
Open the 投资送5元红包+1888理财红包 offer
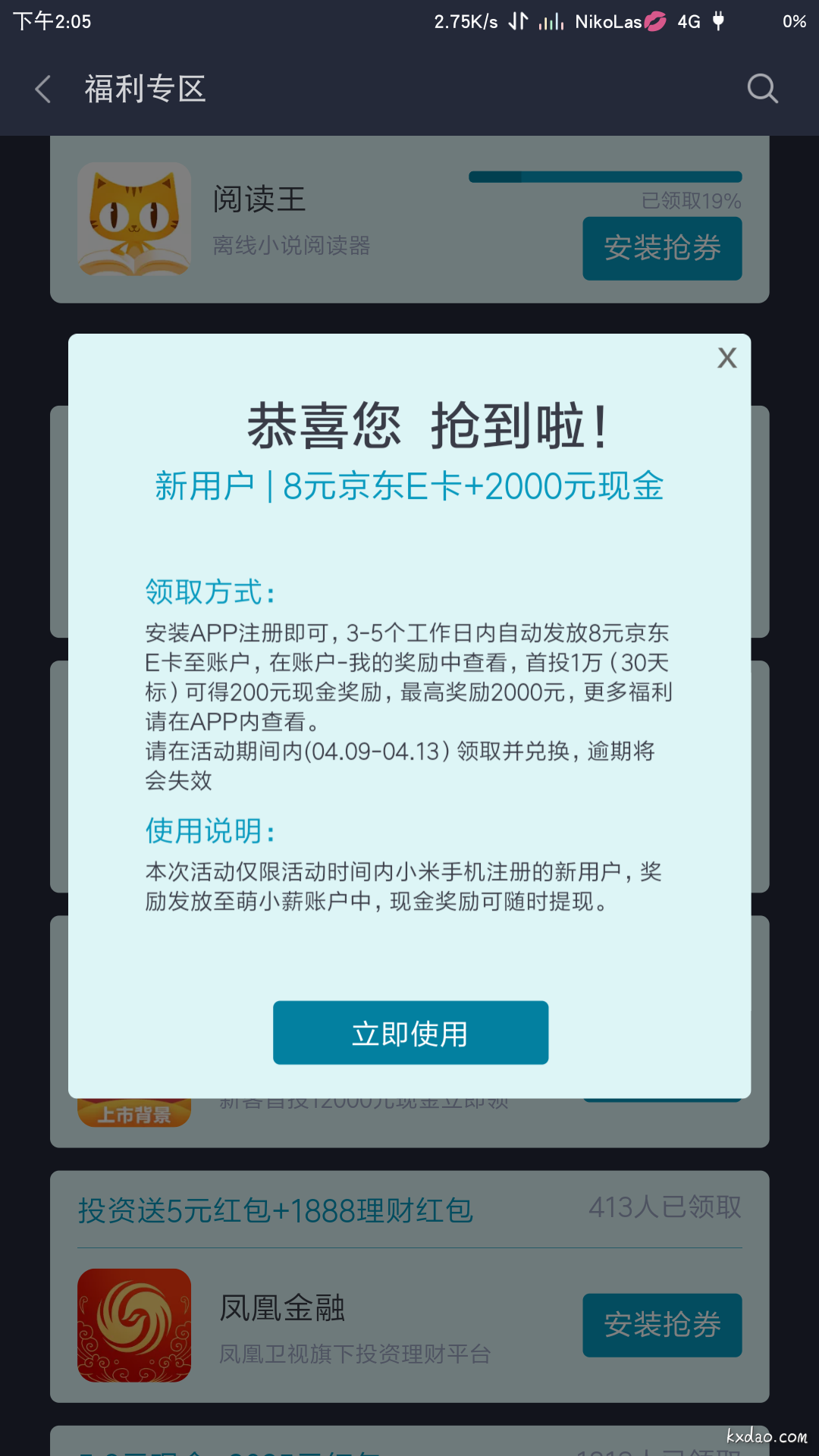click(276, 1210)
